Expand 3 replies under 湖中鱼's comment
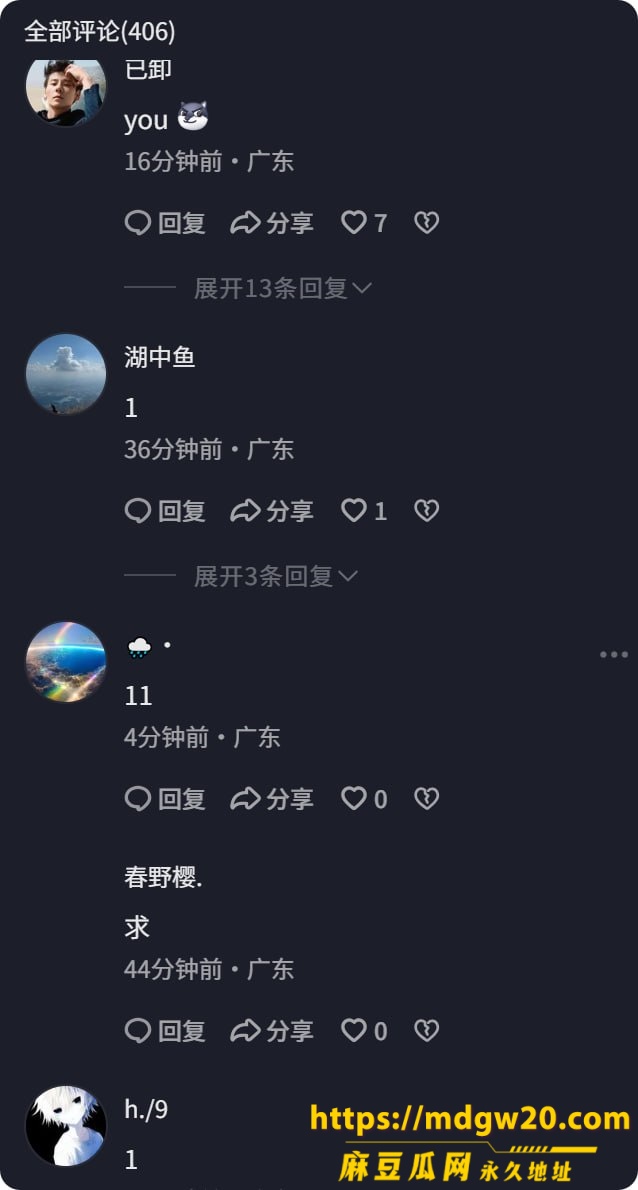The image size is (638, 1190). 275,577
